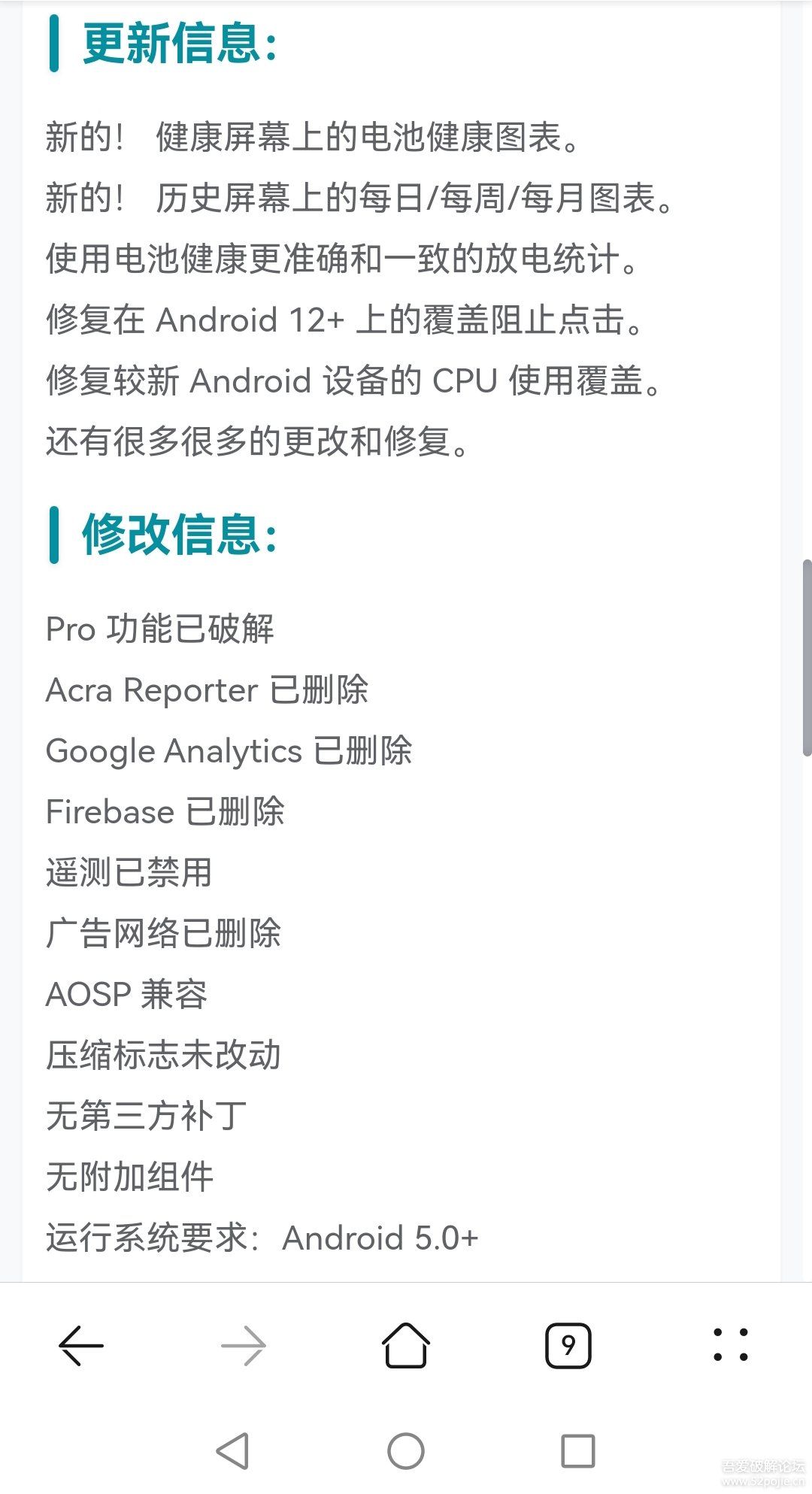This screenshot has height=1494, width=812.
Task: Tap the browser forward arrow
Action: tap(244, 1345)
